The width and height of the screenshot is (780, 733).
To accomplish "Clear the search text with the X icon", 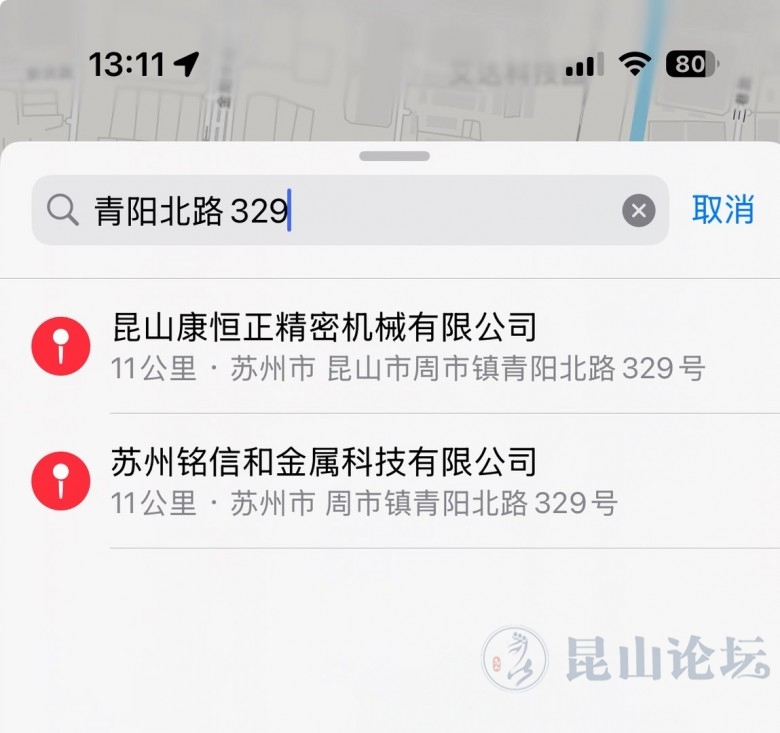I will [638, 211].
